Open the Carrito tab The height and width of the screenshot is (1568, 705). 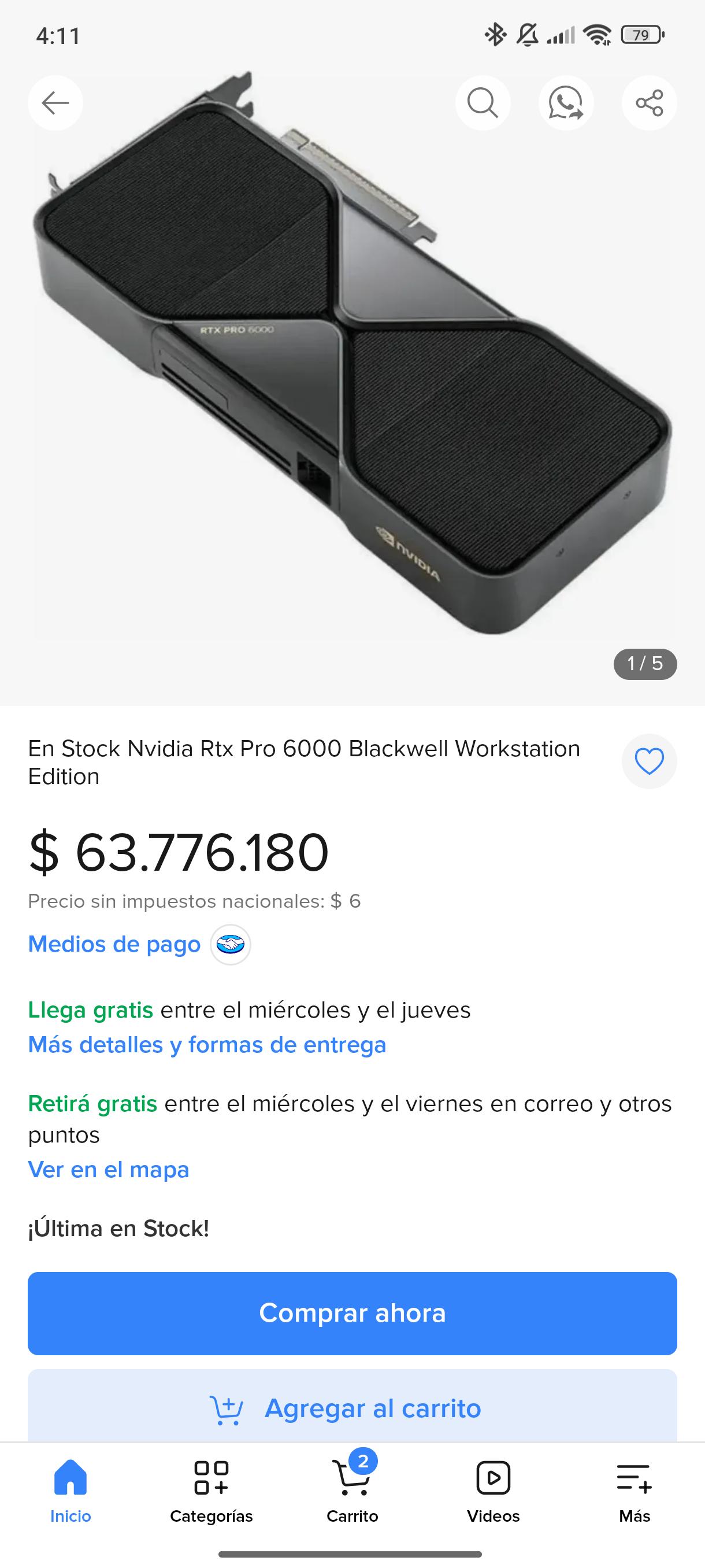click(352, 1491)
